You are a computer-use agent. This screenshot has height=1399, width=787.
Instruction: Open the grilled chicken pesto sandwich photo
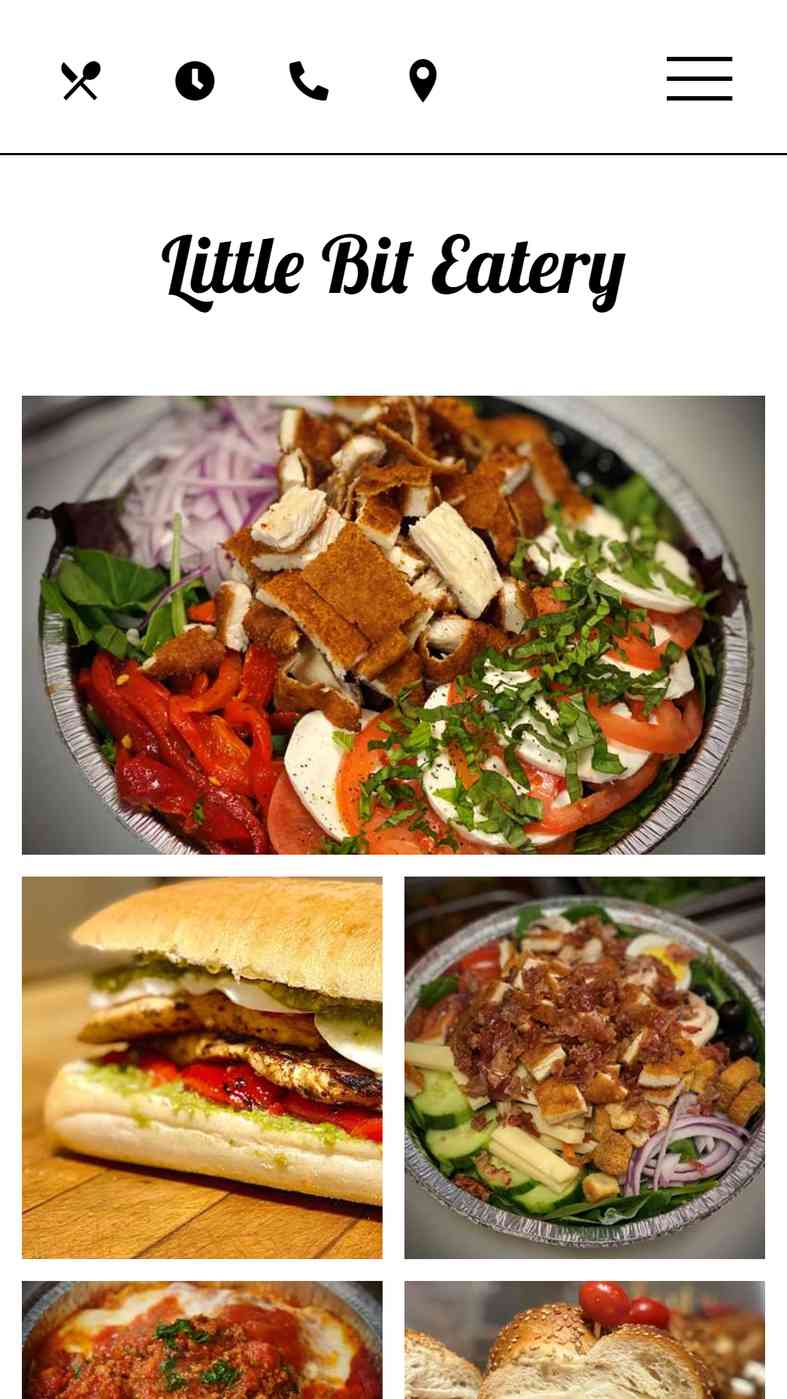(202, 1067)
